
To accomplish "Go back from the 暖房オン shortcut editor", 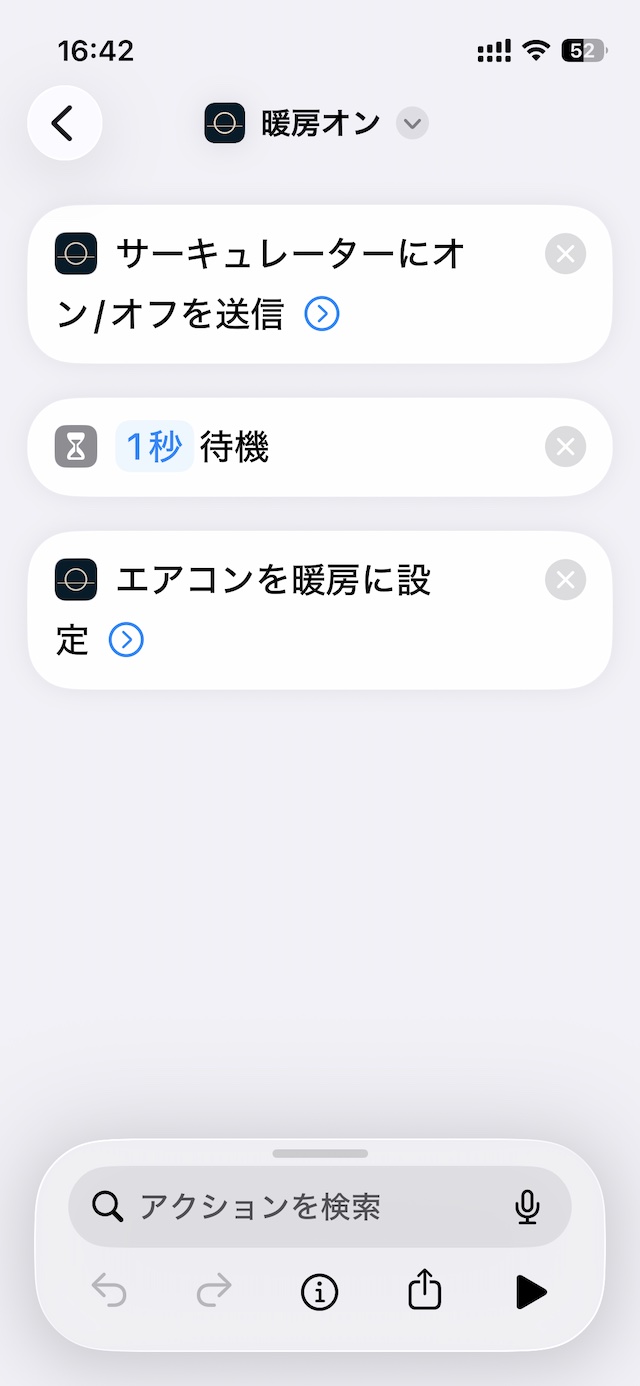I will click(x=64, y=123).
